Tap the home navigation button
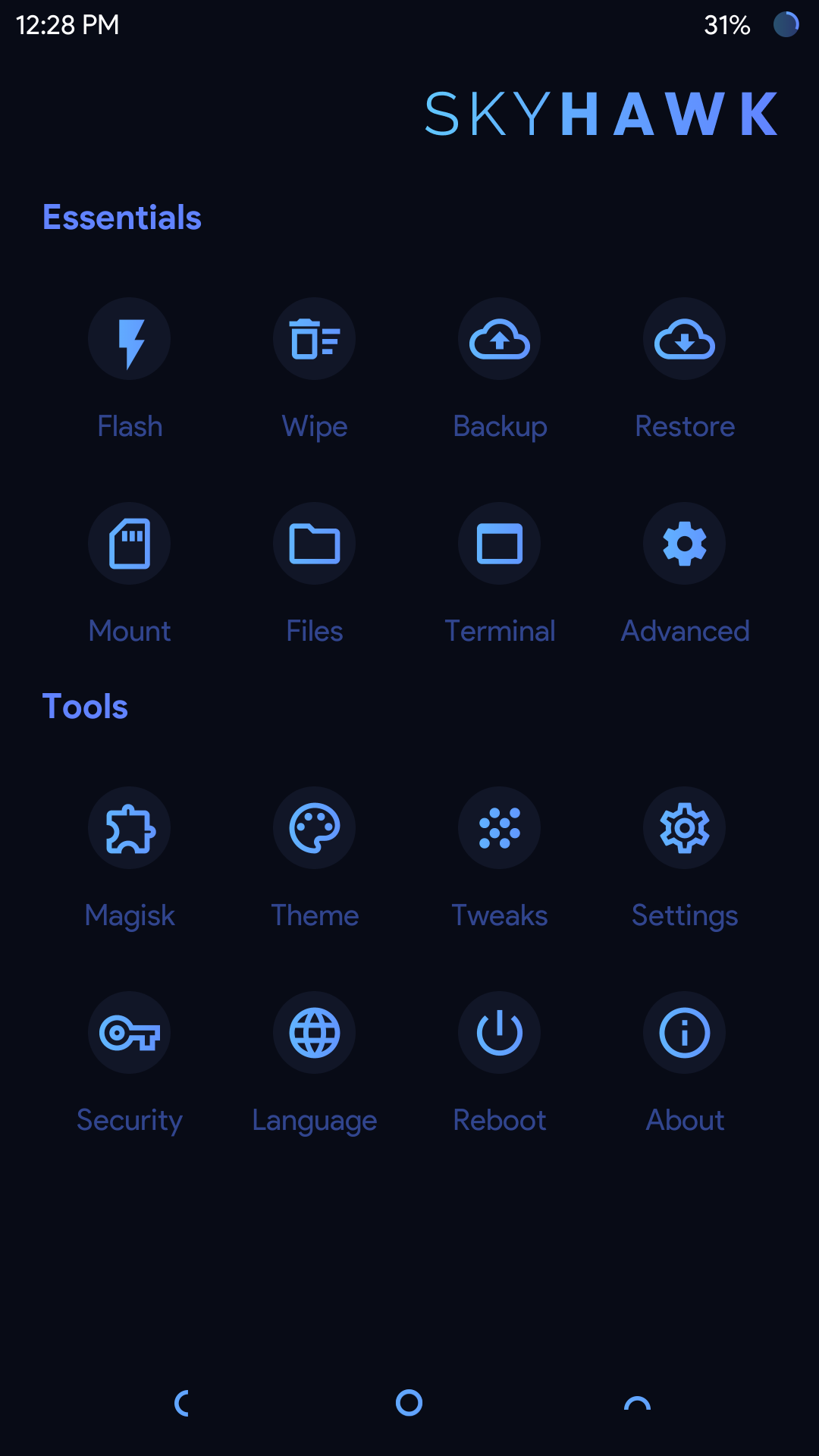819x1456 pixels. tap(409, 1404)
